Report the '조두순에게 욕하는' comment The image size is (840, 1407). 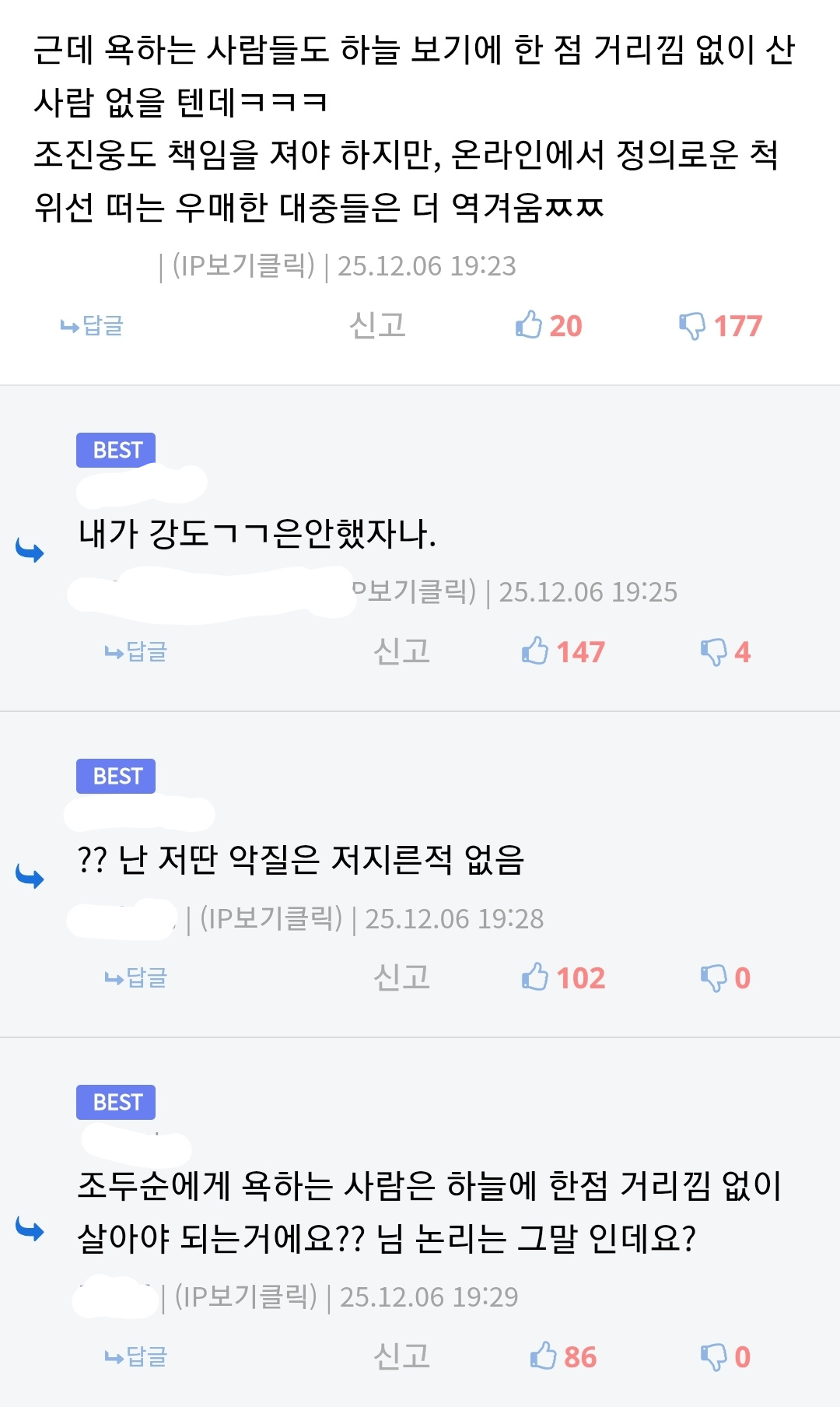(x=401, y=1356)
